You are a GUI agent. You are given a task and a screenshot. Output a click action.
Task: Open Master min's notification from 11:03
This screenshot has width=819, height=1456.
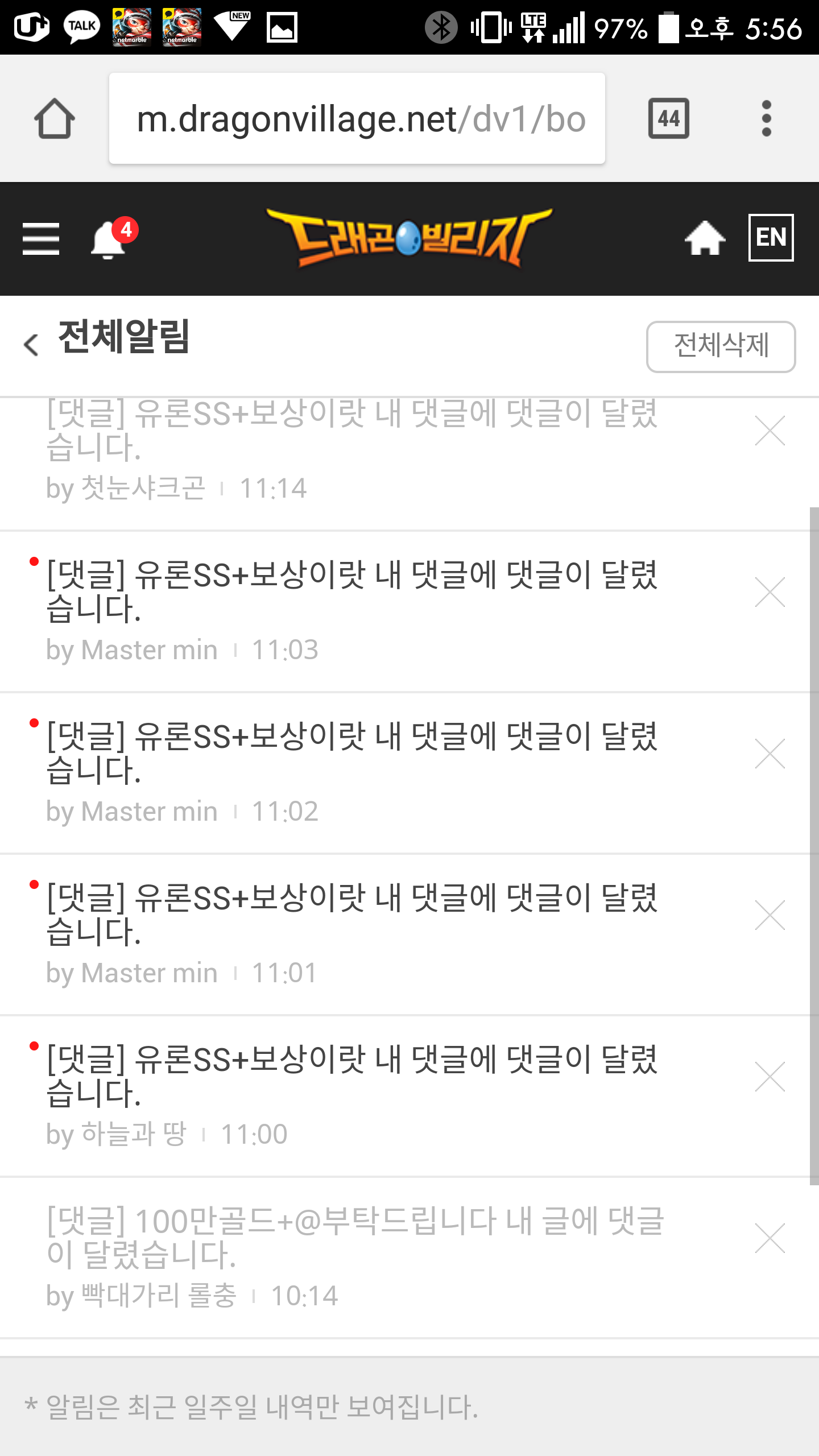(x=353, y=609)
